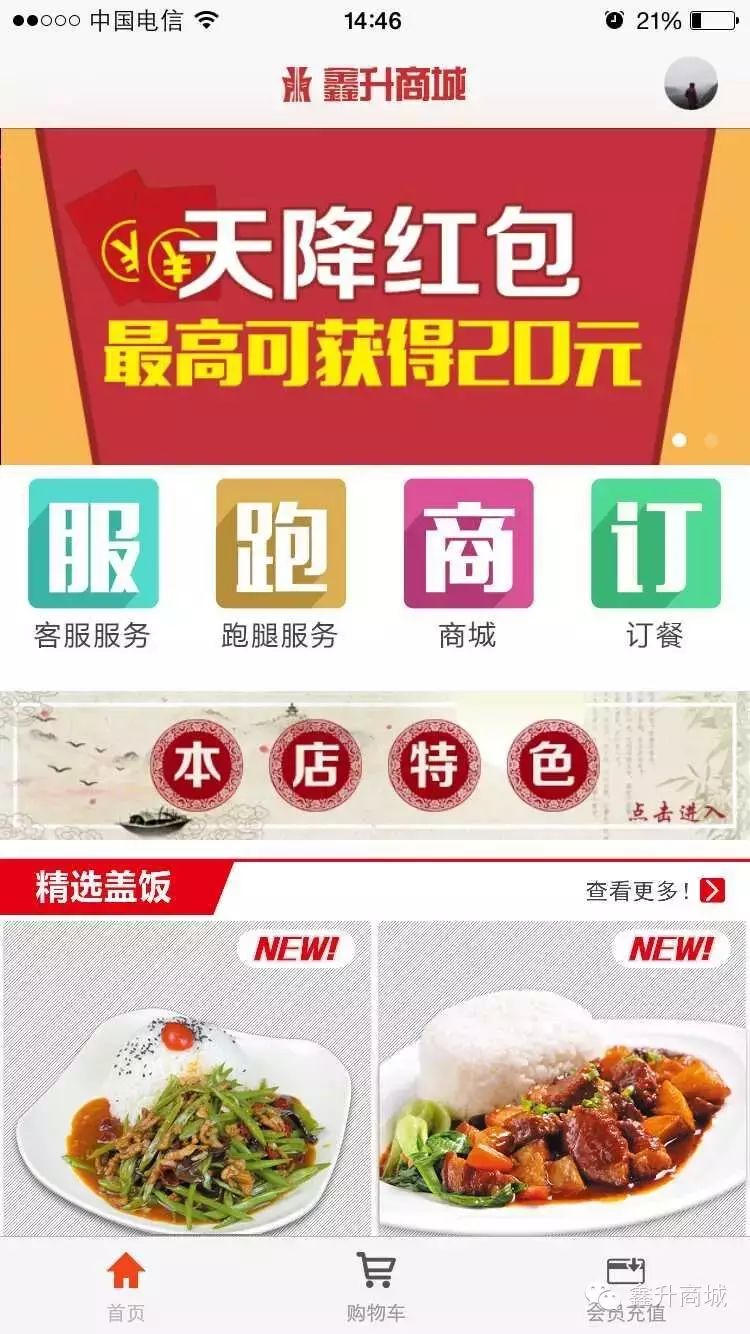This screenshot has height=1334, width=750.
Task: Open the green bean pork rice dish
Action: pyautogui.click(x=186, y=1080)
